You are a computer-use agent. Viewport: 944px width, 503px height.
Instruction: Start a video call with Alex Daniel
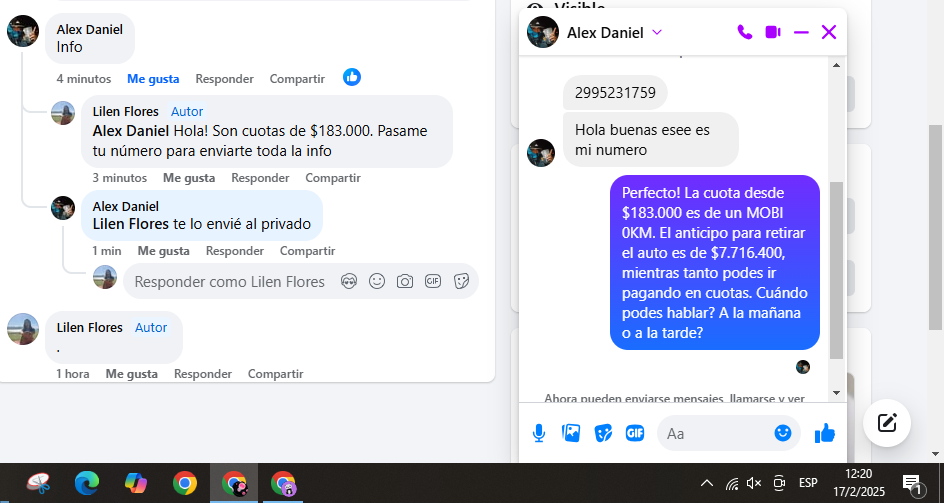[772, 32]
